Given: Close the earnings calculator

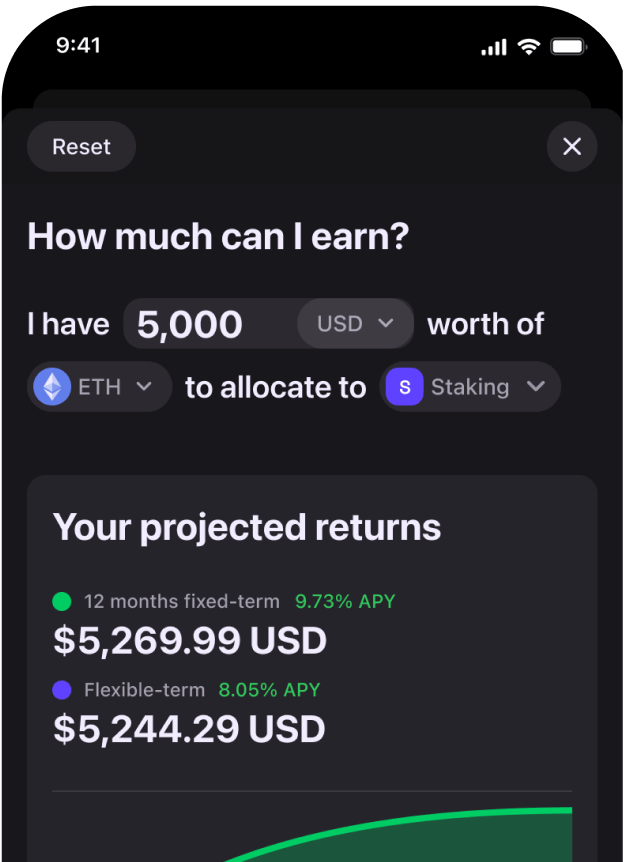Looking at the screenshot, I should 572,147.
